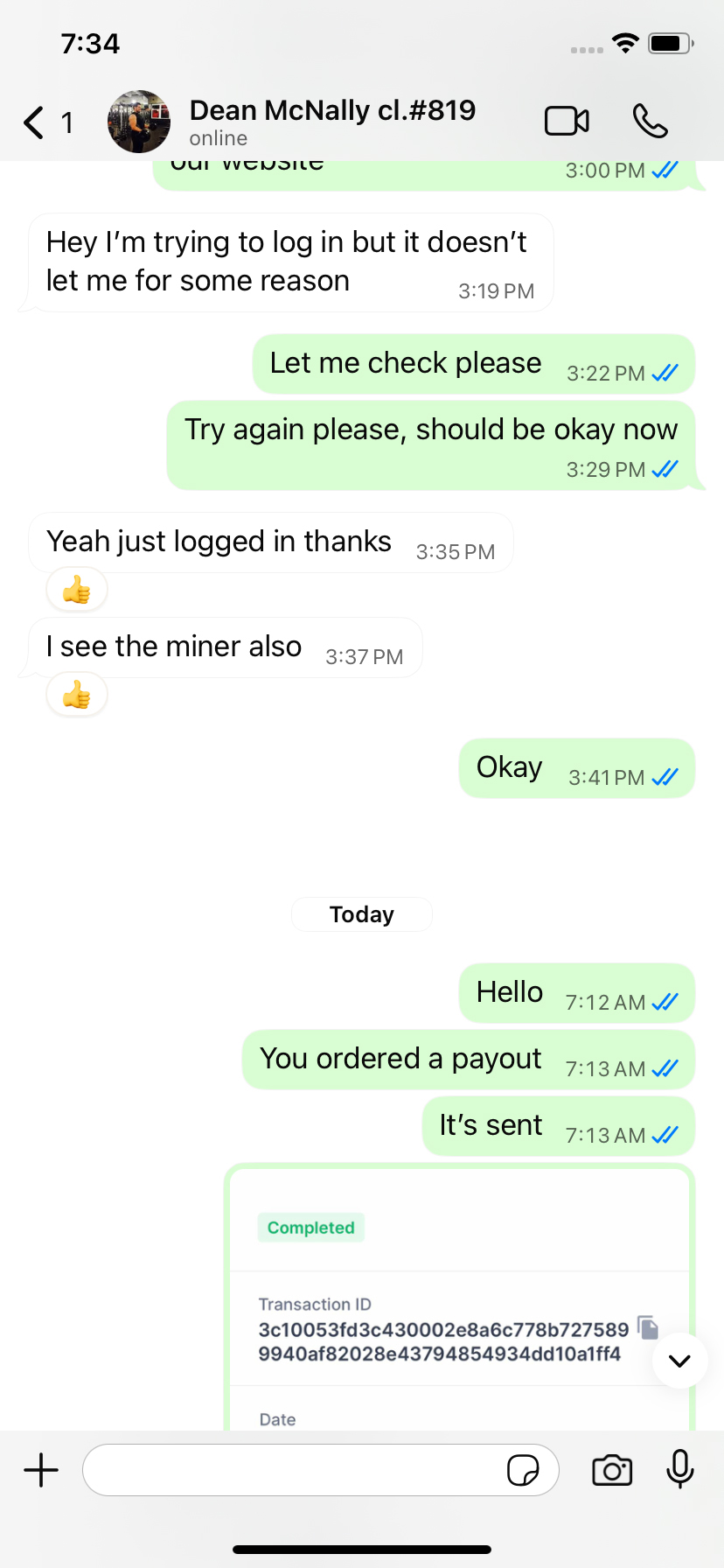View reaction on 'Yeah just logged in thanks'
724x1568 pixels.
[x=77, y=591]
